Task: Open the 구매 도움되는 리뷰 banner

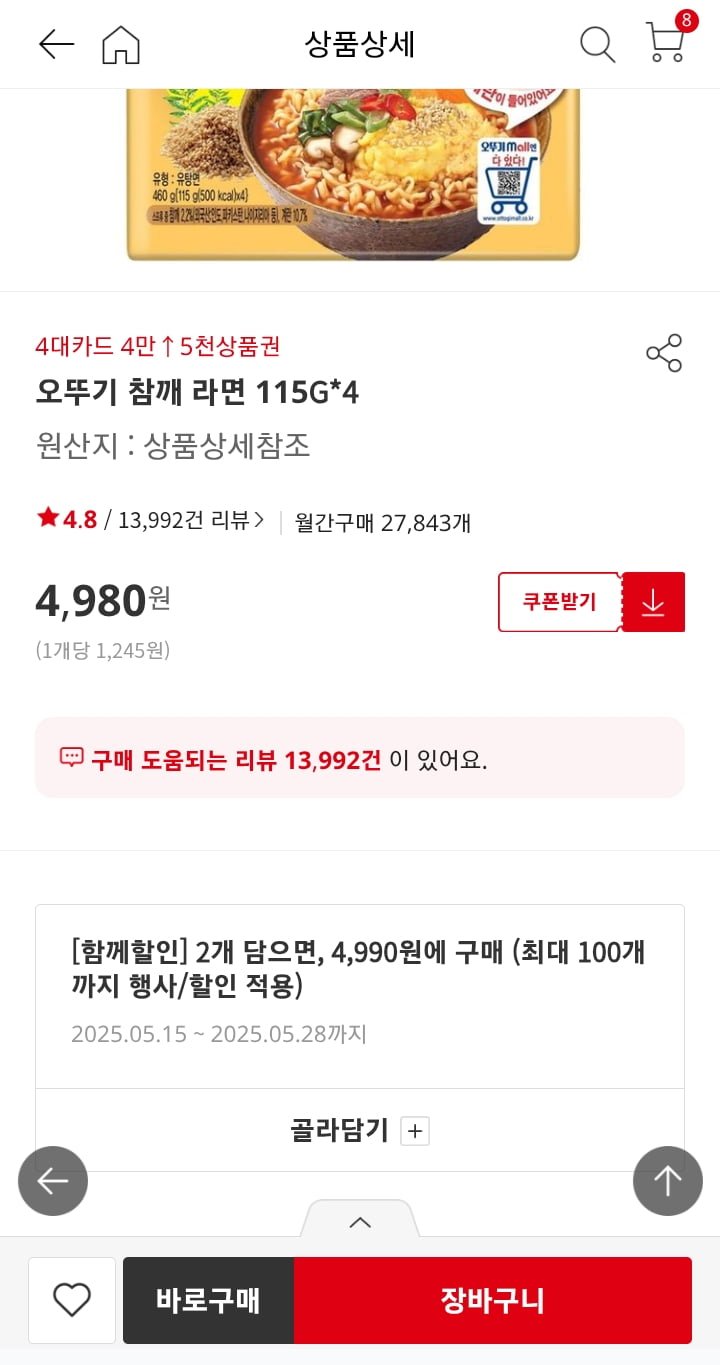Action: pyautogui.click(x=360, y=758)
